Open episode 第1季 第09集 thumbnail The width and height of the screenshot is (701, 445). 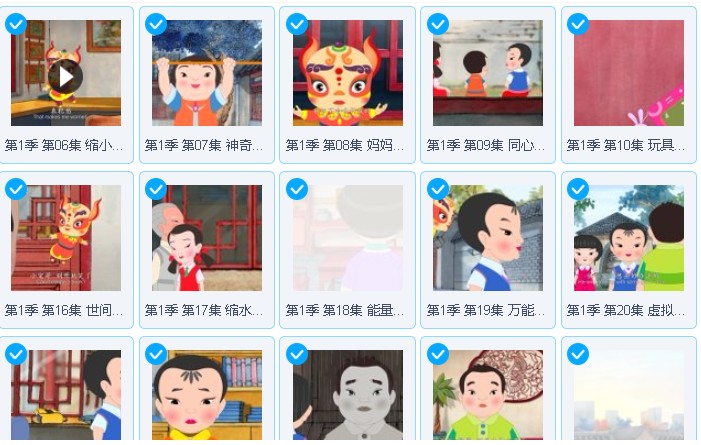coord(488,73)
